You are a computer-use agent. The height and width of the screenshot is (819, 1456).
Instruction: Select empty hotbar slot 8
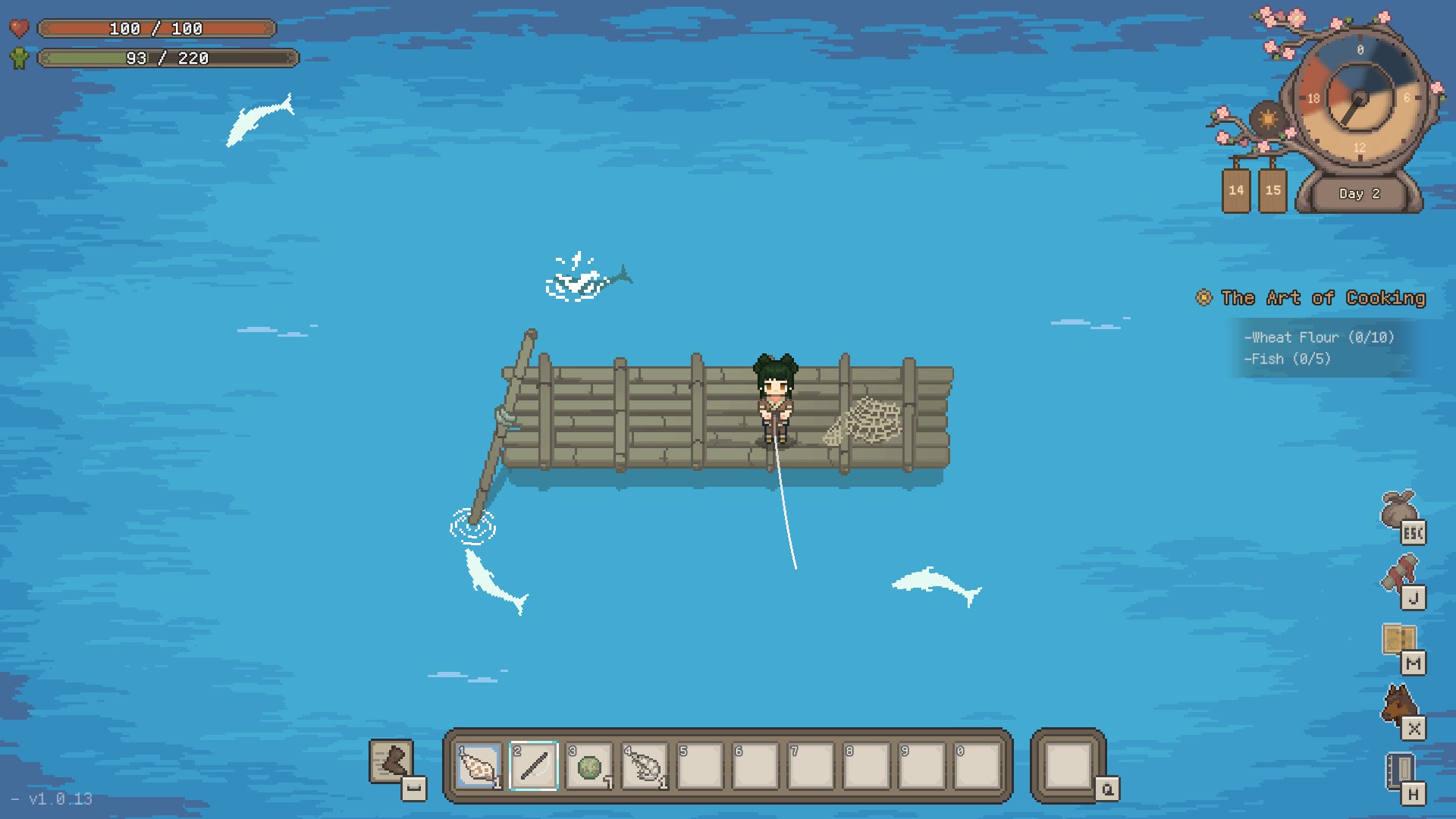[866, 766]
